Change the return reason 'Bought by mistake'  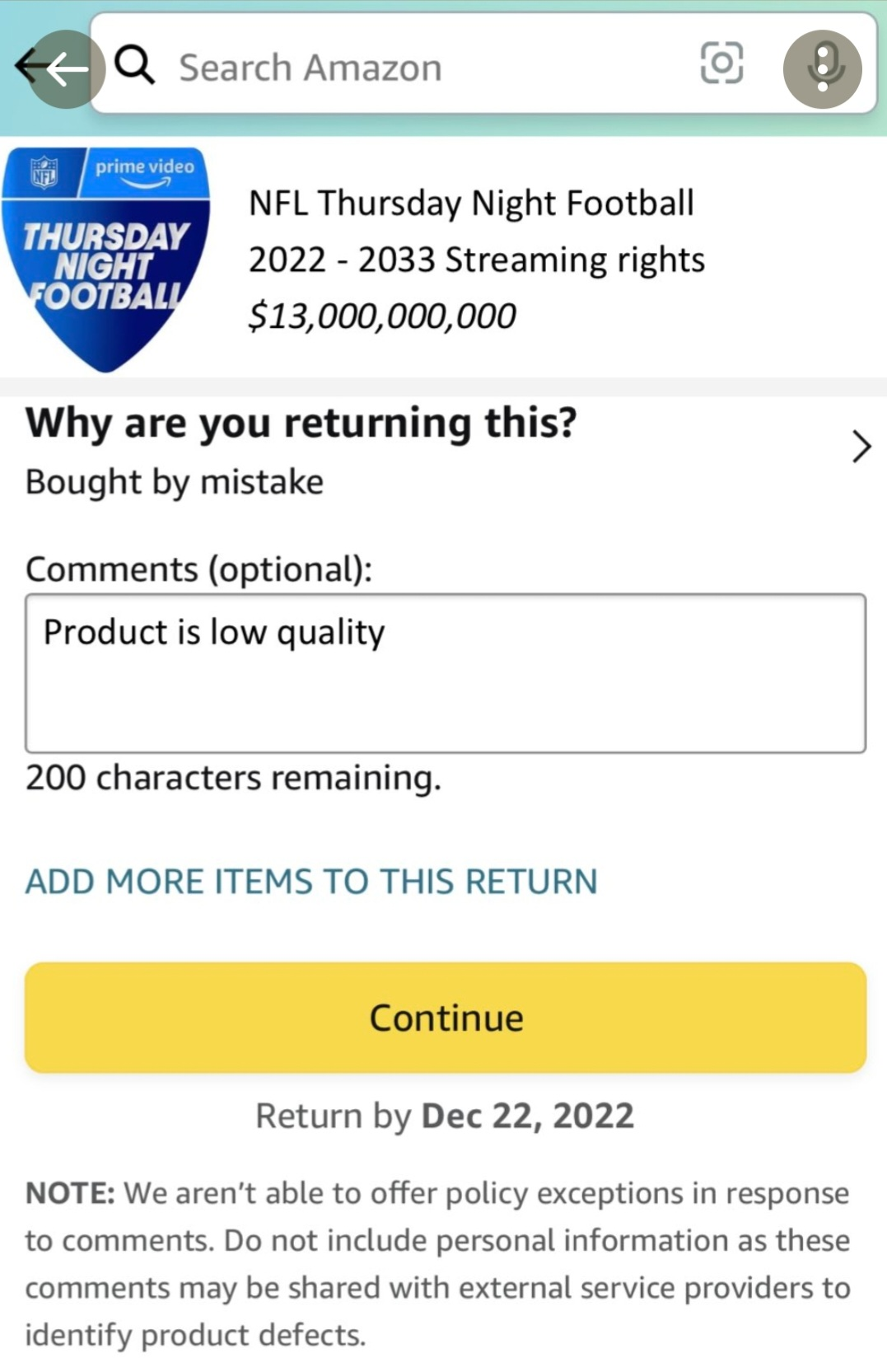click(445, 449)
